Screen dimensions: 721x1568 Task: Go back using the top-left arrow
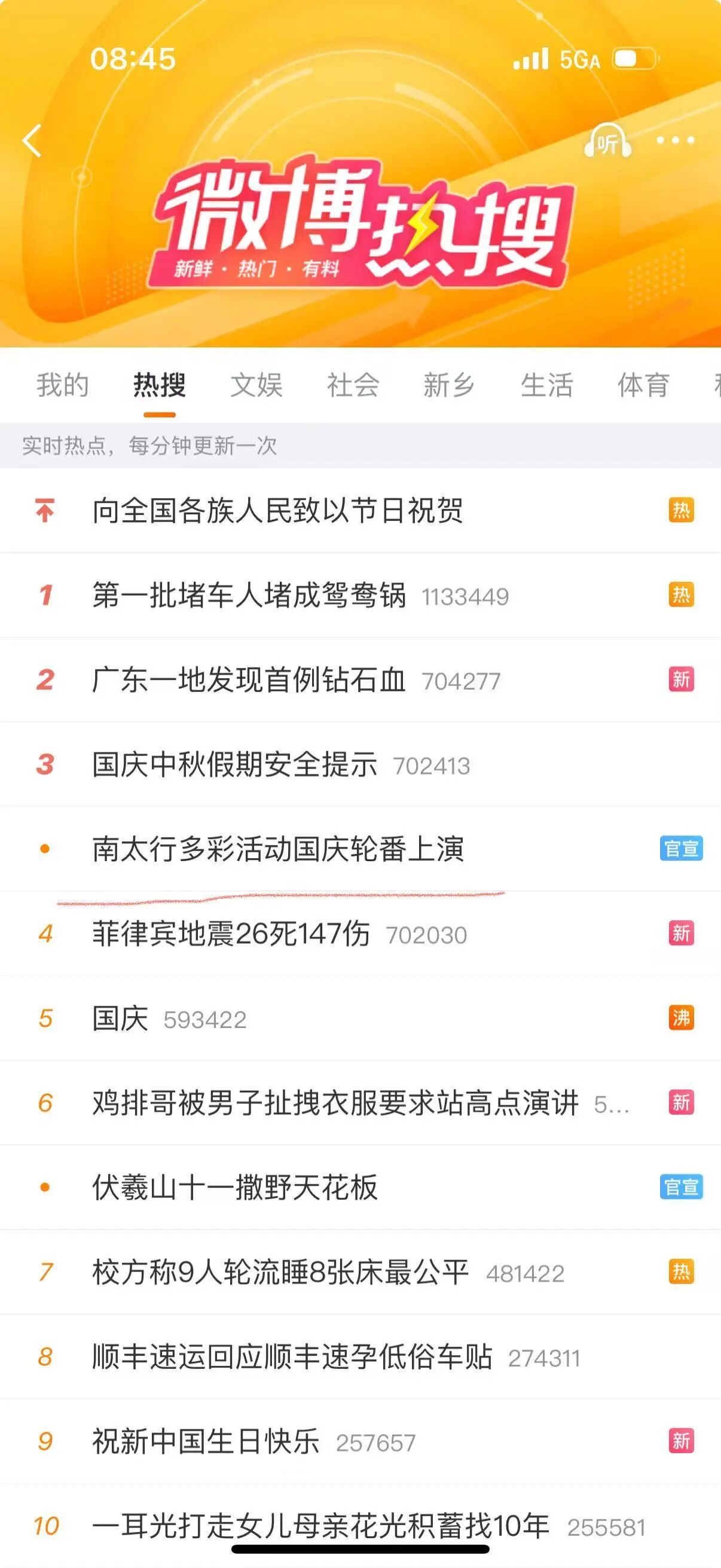(32, 141)
